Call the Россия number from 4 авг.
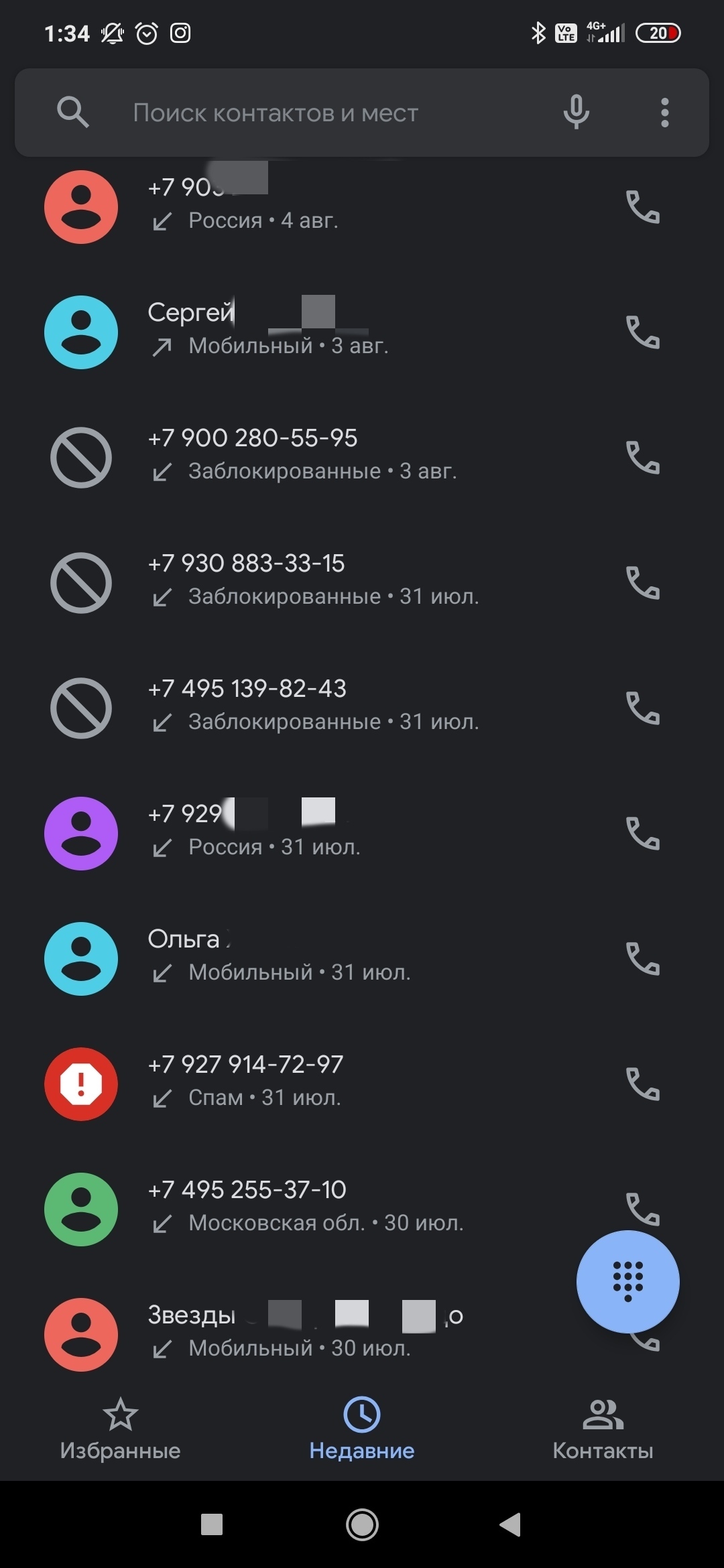The image size is (724, 1568). tap(642, 207)
